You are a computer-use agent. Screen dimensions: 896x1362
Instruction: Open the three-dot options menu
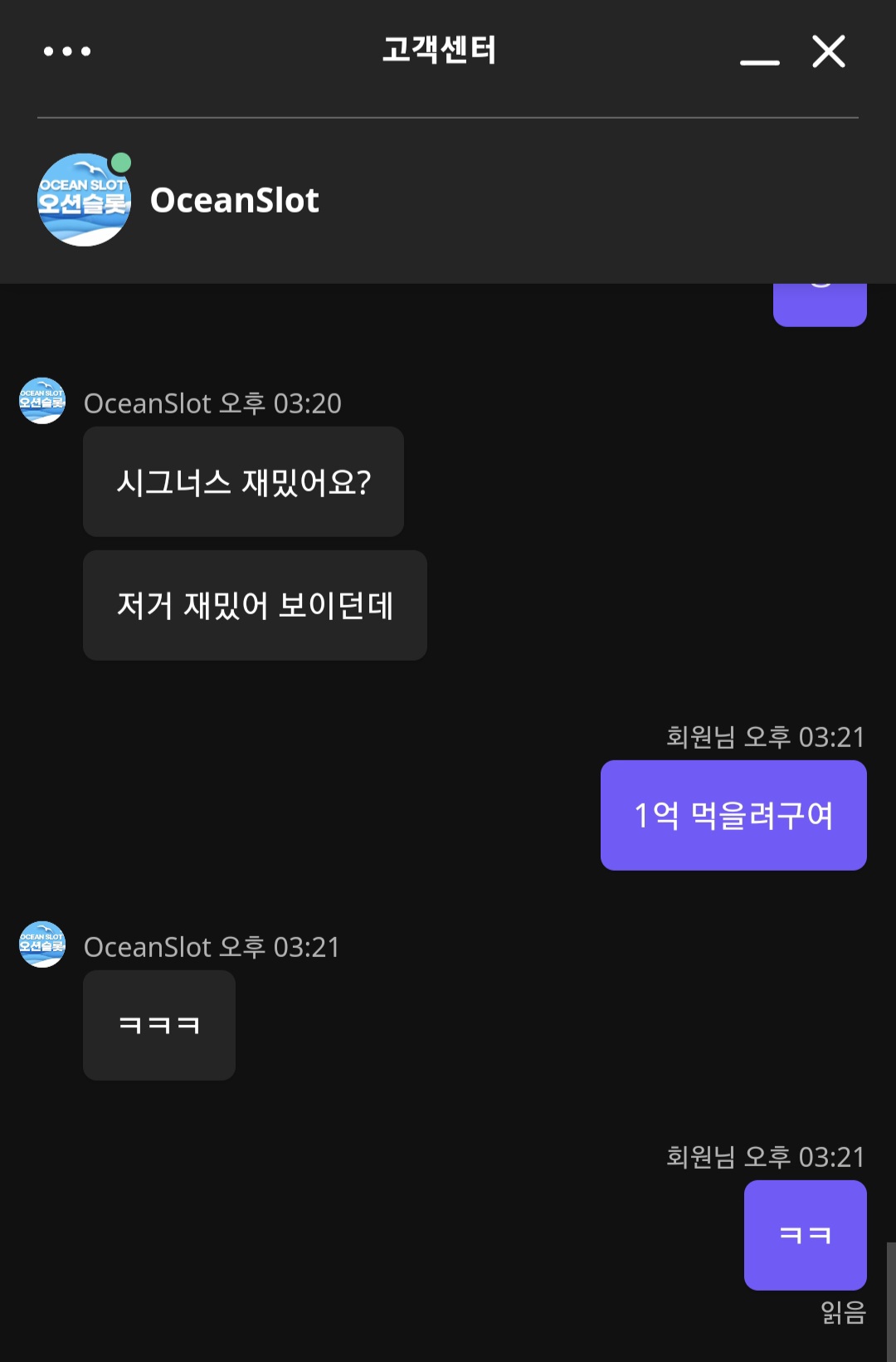67,51
